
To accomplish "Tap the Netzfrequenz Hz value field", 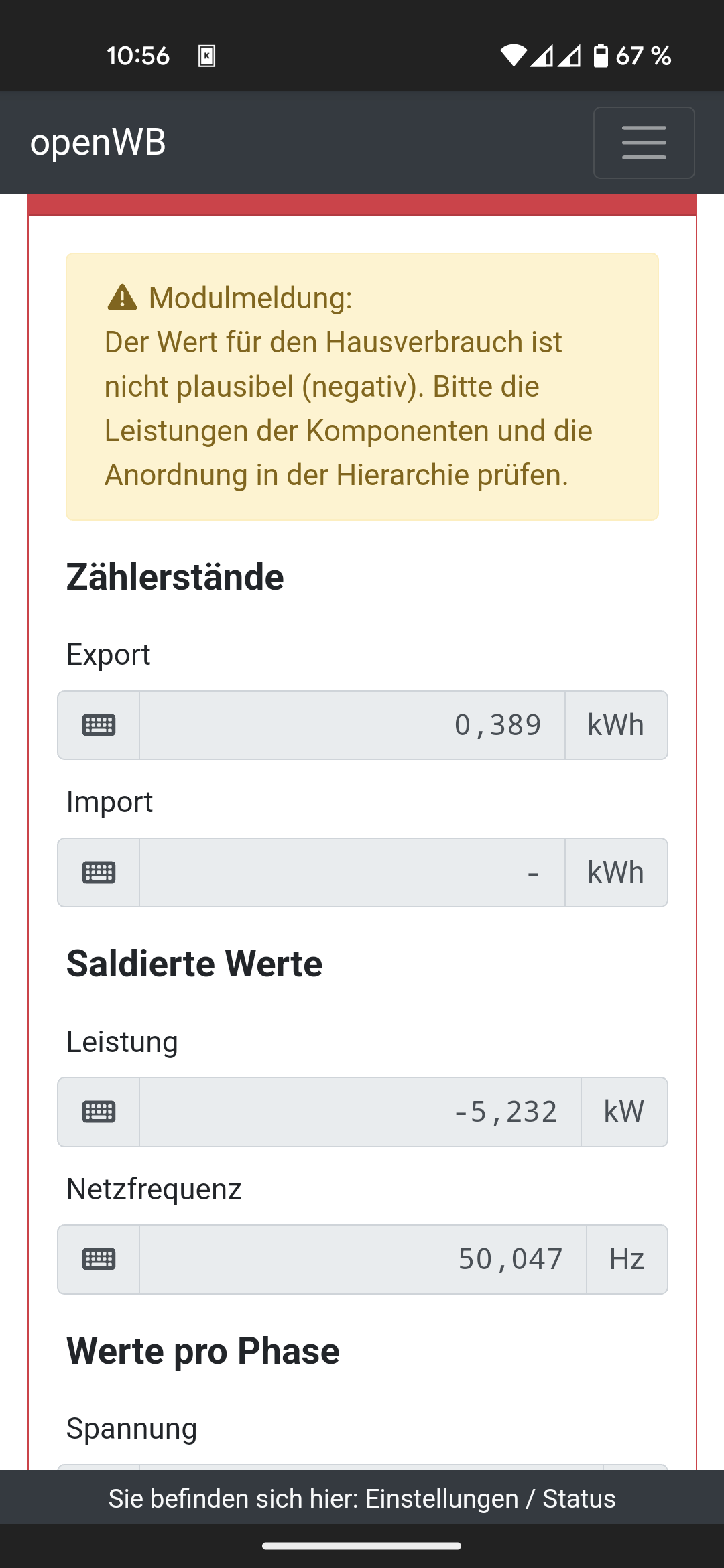I will tap(362, 1259).
